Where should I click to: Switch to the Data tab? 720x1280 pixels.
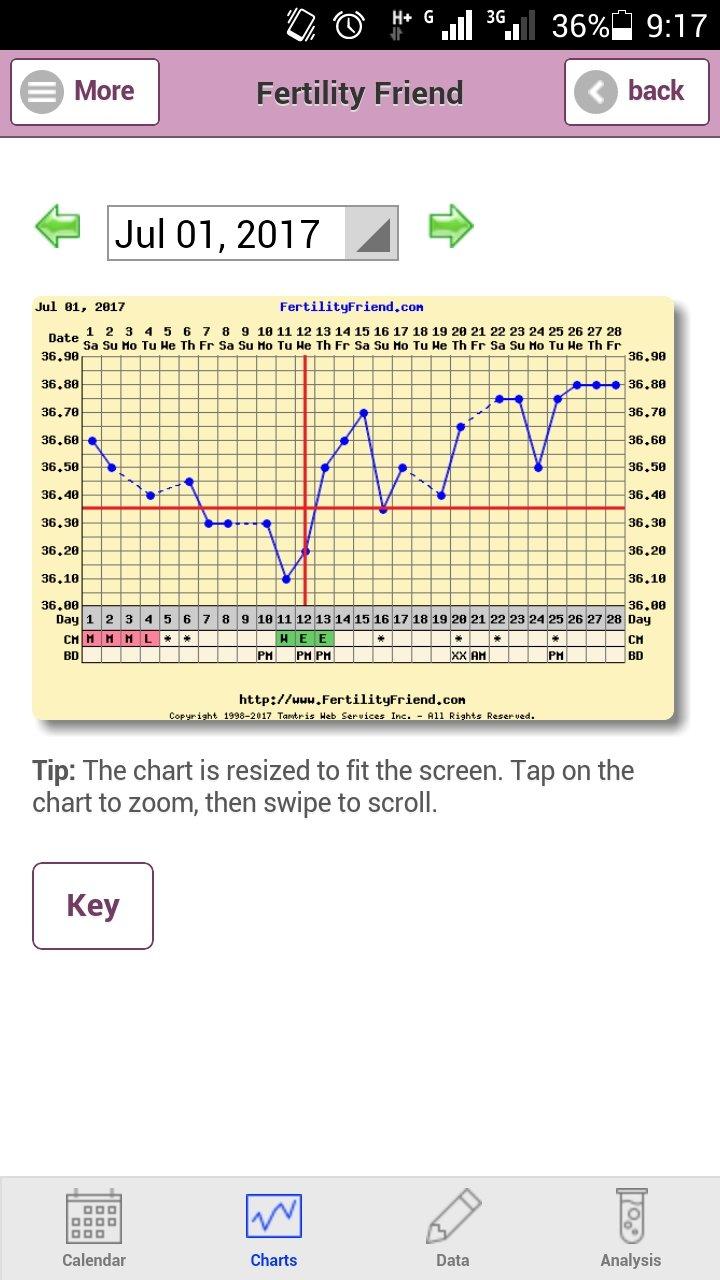[453, 1230]
